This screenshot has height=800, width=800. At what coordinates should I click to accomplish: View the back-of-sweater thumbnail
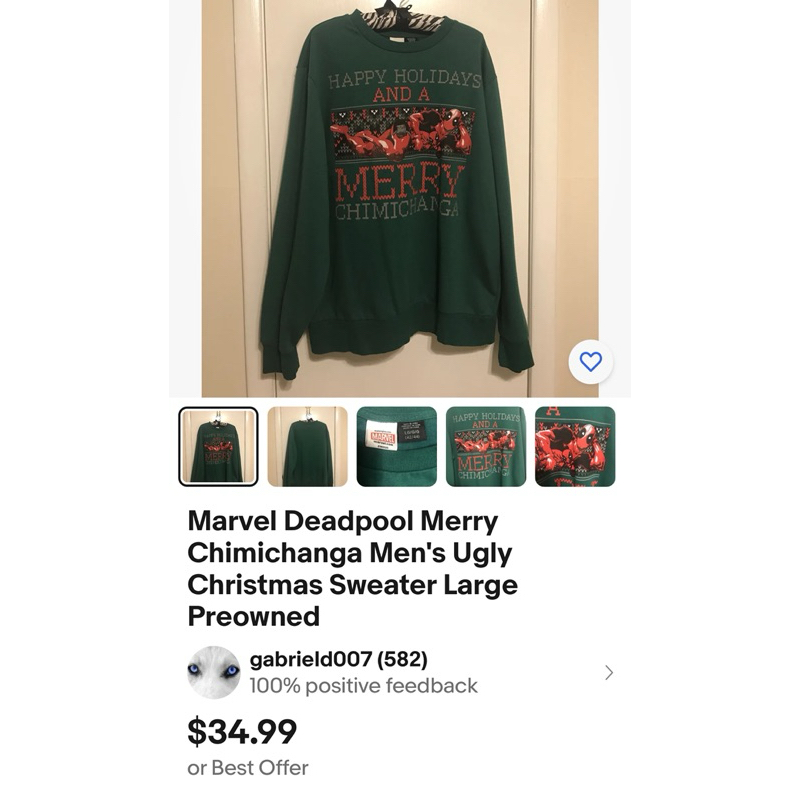308,446
